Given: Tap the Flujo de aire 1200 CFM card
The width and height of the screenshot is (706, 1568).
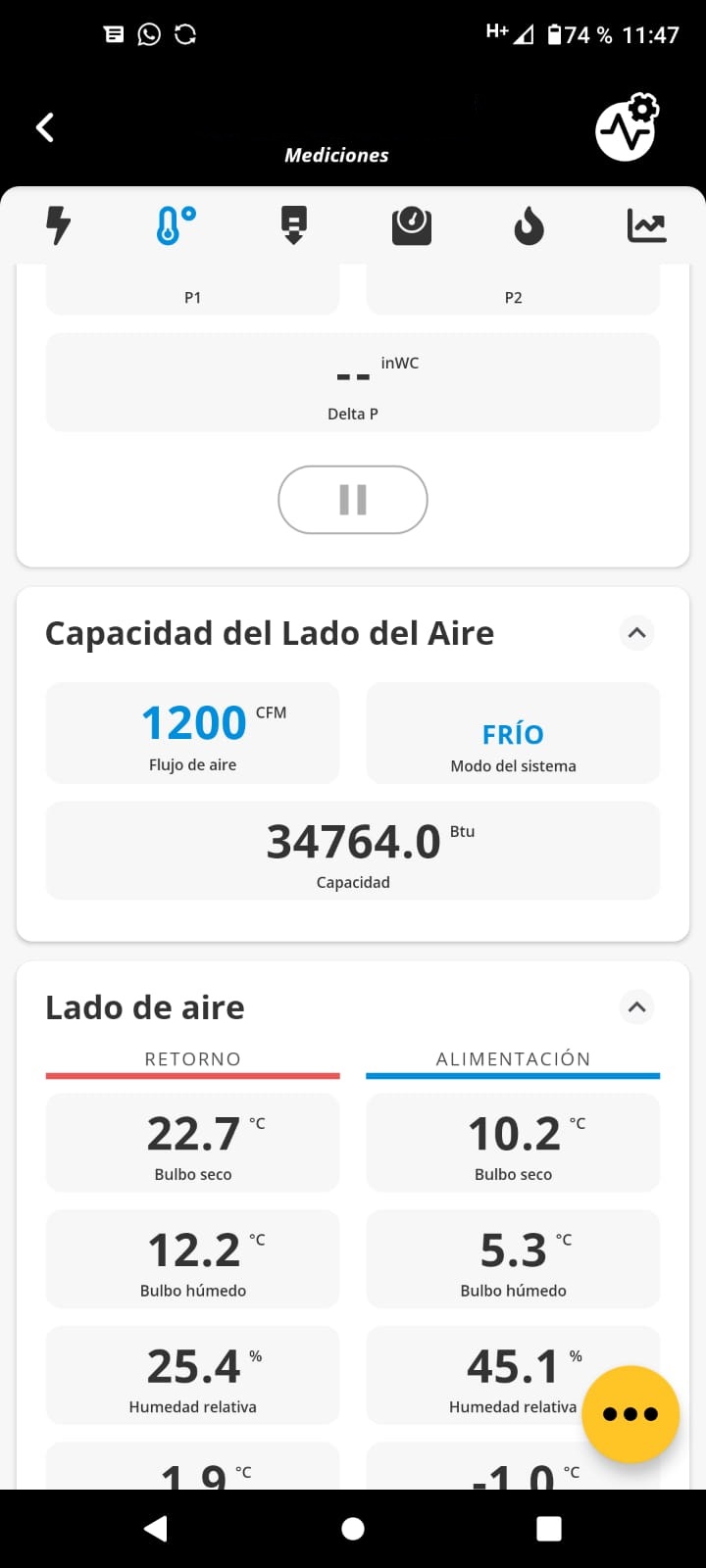Looking at the screenshot, I should (192, 733).
